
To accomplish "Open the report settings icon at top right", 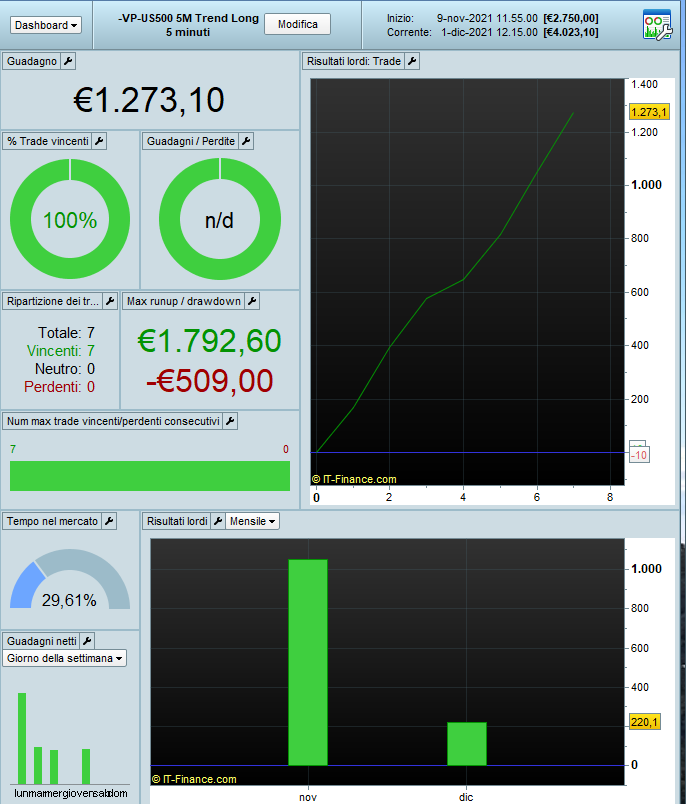I will coord(657,24).
